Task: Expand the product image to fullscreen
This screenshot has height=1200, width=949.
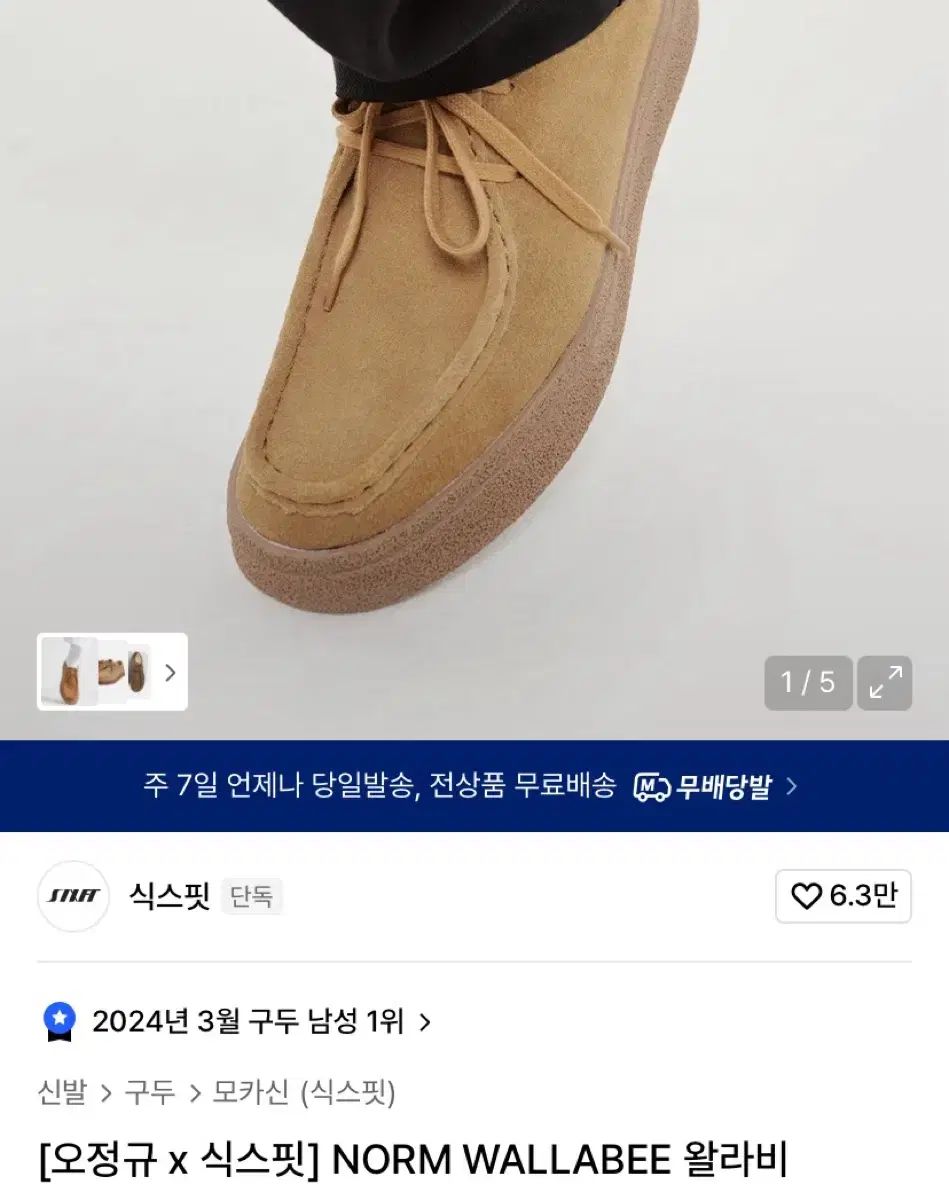Action: [x=885, y=683]
